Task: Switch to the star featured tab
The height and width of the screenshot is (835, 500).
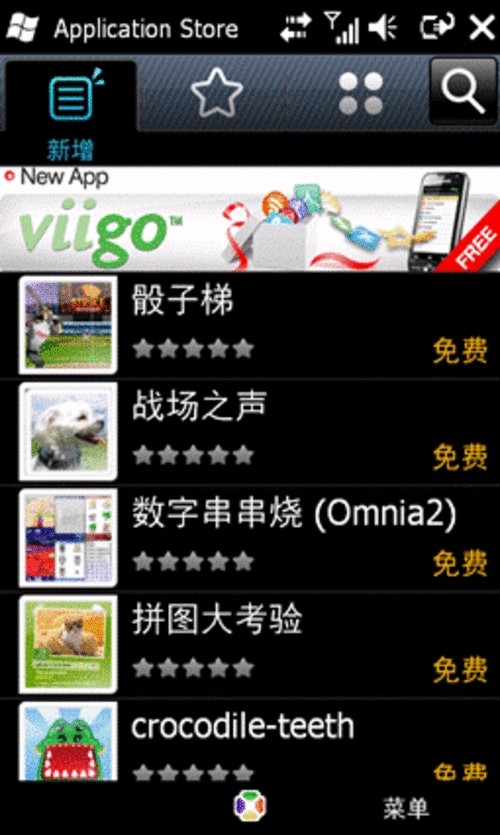Action: 217,94
